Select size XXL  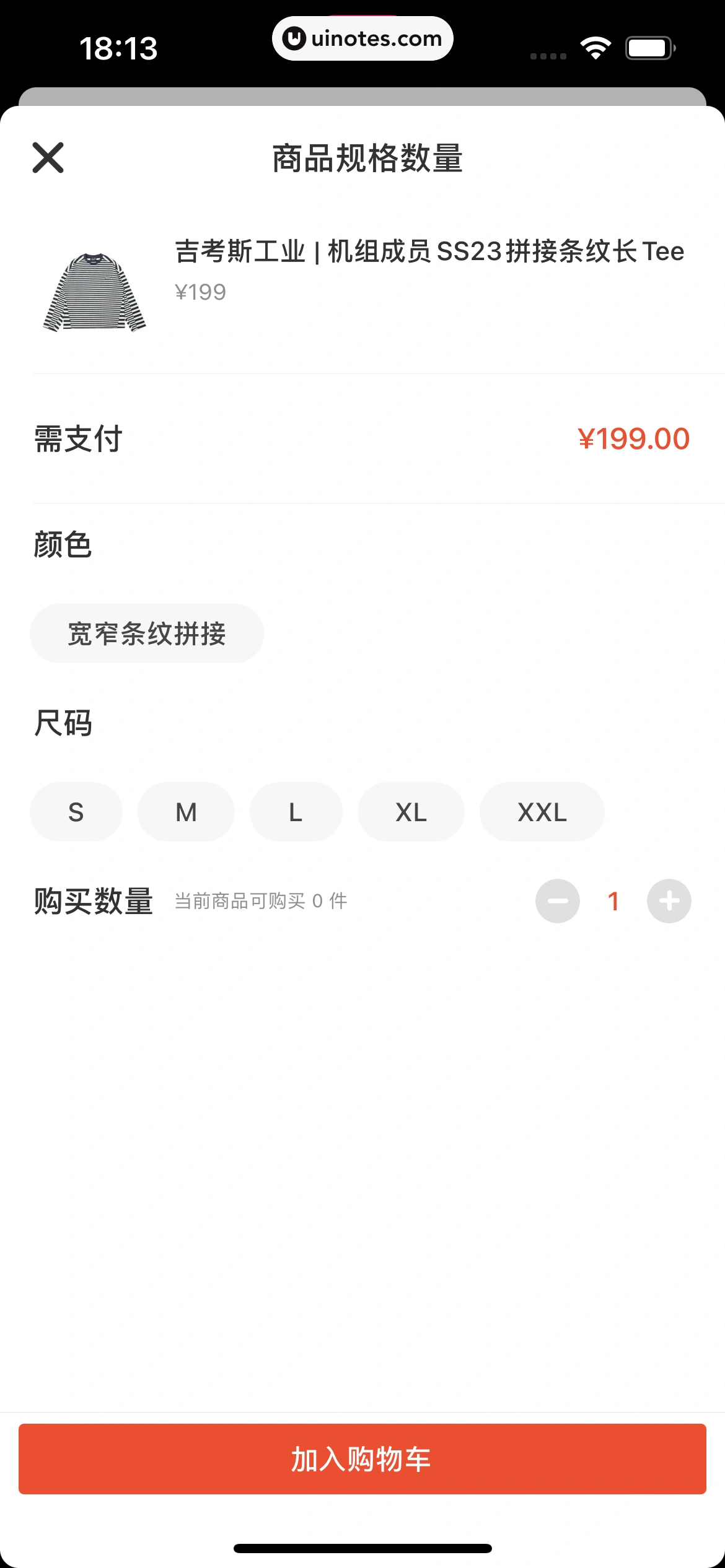(542, 812)
